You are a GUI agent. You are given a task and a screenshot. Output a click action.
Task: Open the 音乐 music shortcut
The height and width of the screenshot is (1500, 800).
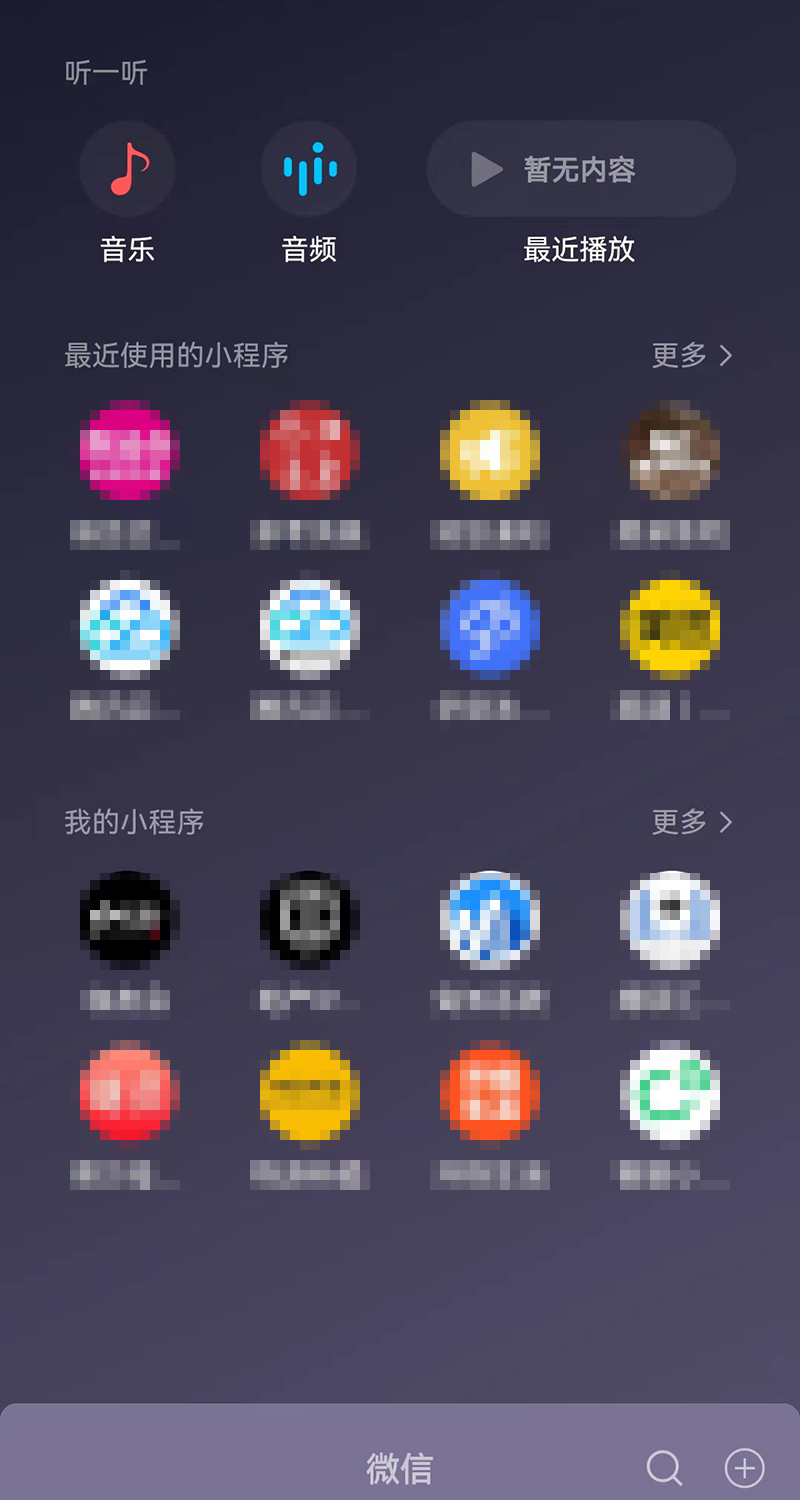click(128, 169)
